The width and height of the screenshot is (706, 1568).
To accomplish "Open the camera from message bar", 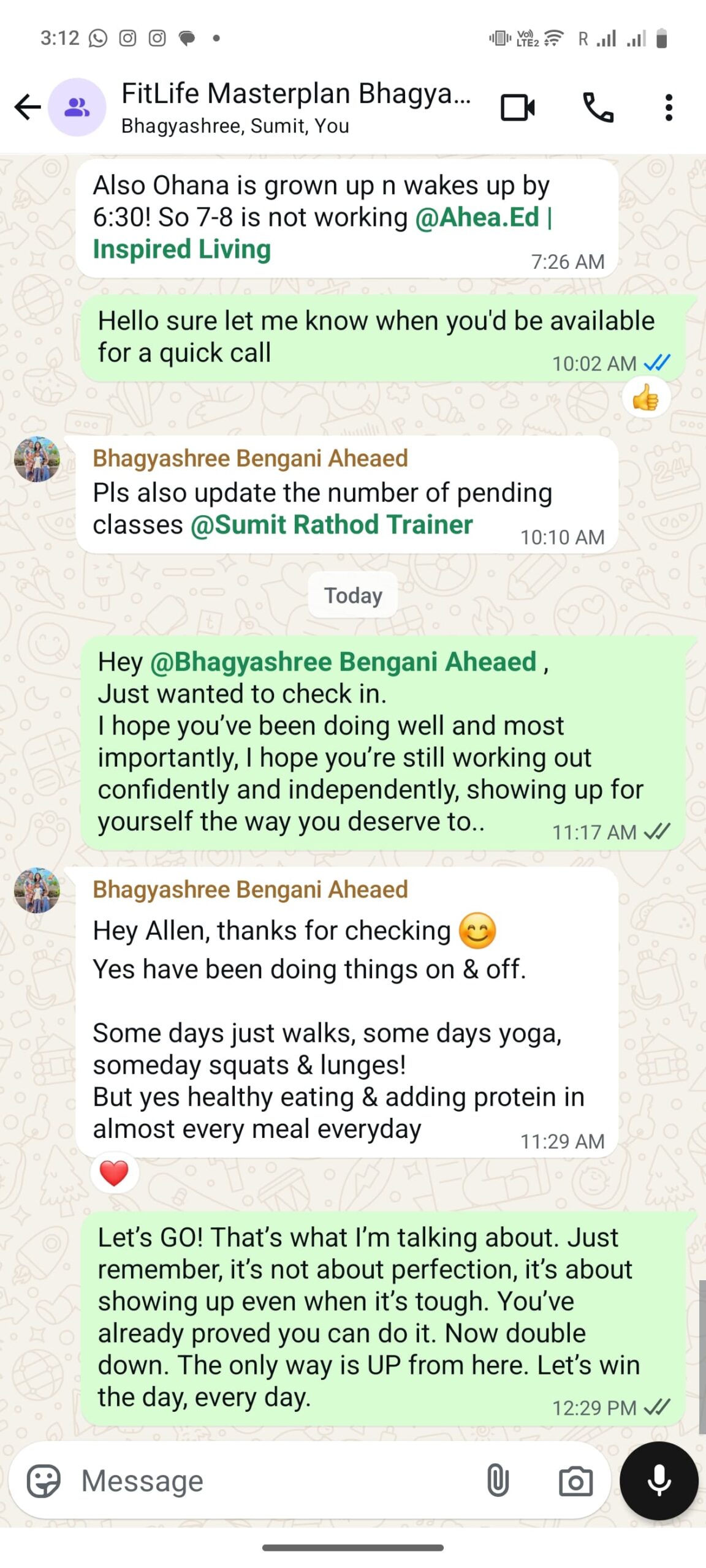I will [575, 1482].
